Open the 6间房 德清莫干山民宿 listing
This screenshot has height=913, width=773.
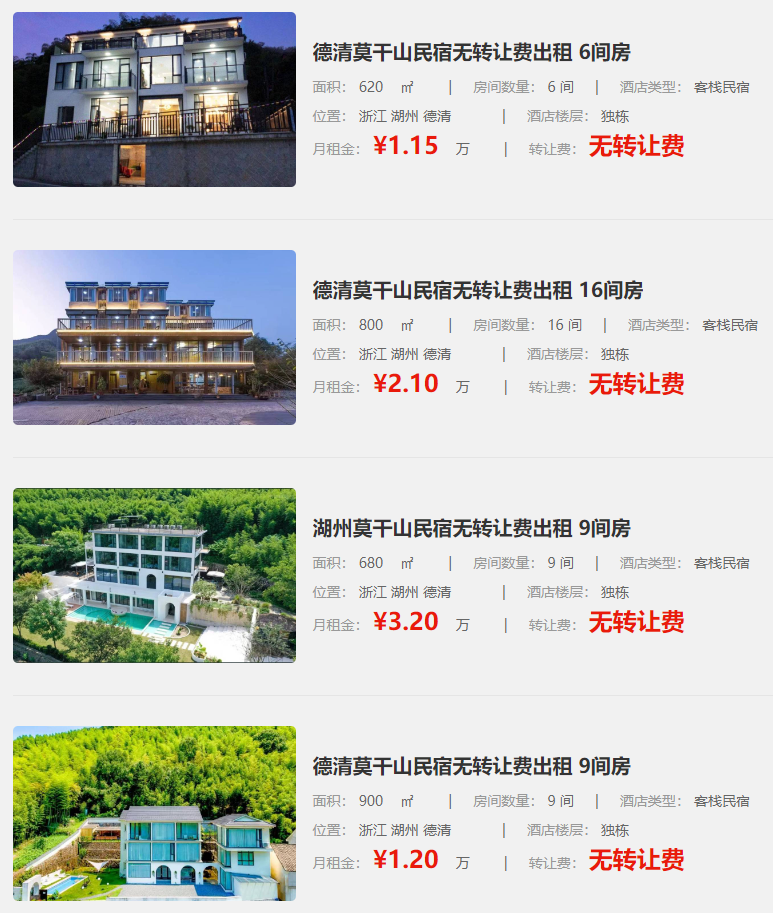471,53
